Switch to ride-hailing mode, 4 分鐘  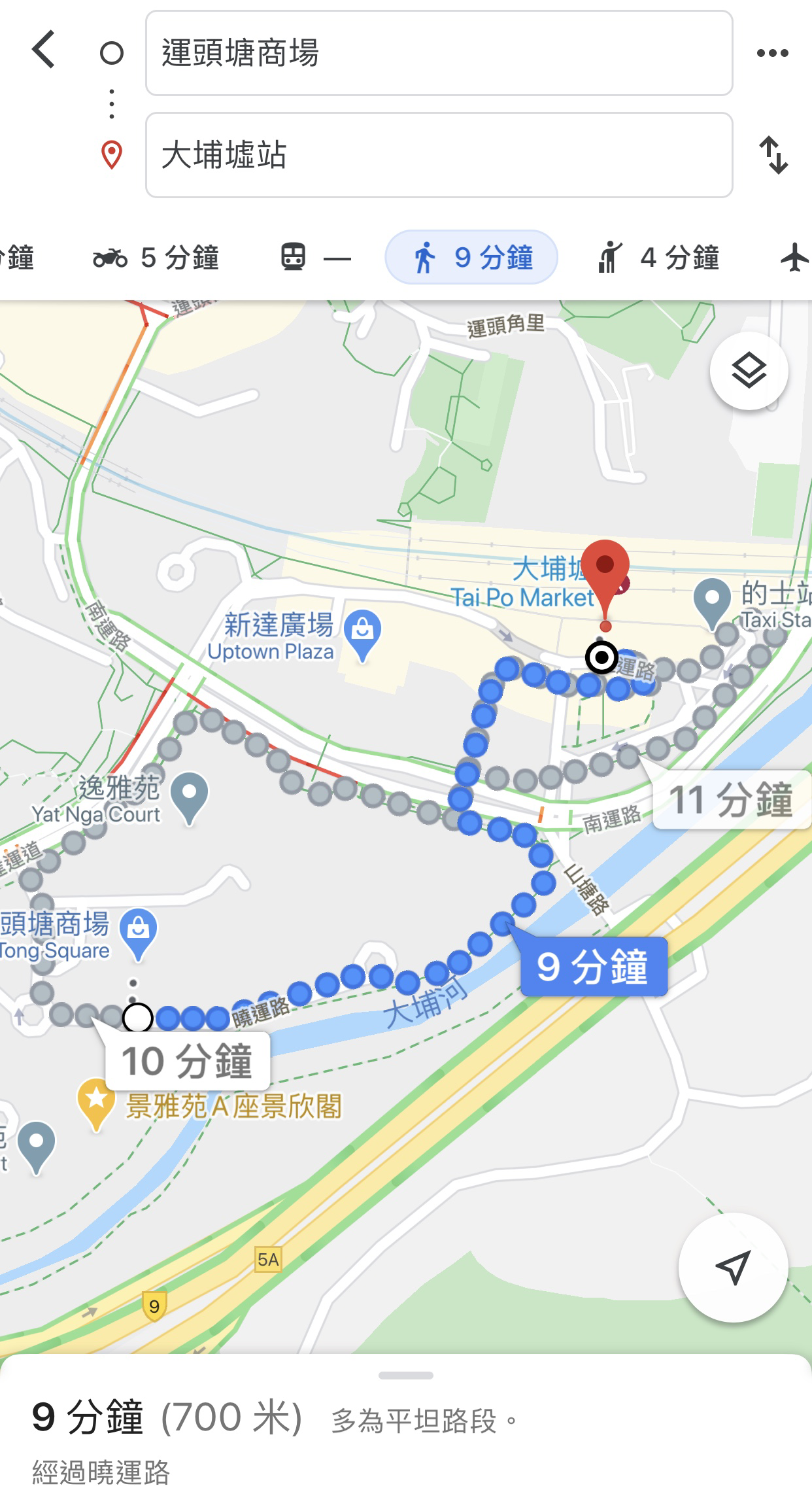coord(658,258)
